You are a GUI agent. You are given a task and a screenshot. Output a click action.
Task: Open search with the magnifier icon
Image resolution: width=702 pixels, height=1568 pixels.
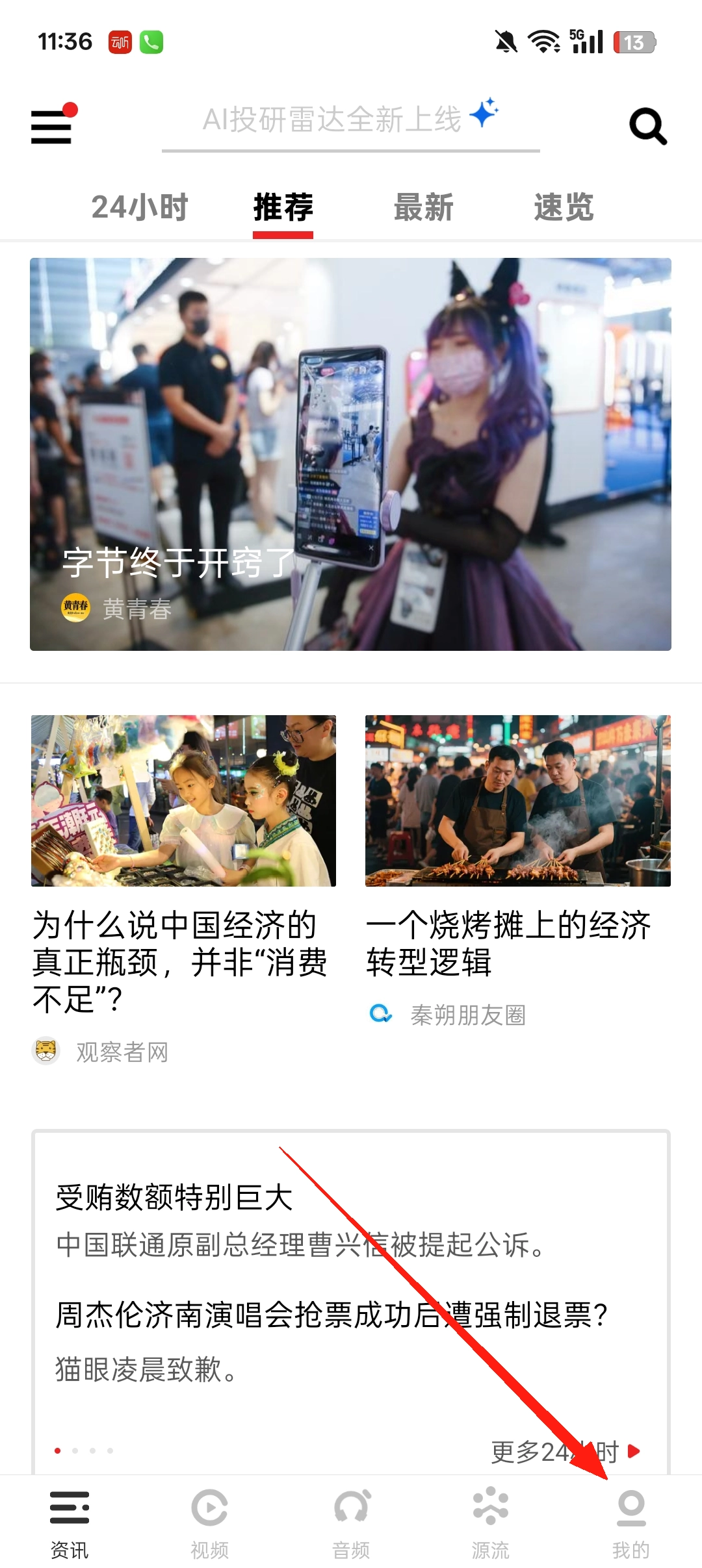coord(647,126)
